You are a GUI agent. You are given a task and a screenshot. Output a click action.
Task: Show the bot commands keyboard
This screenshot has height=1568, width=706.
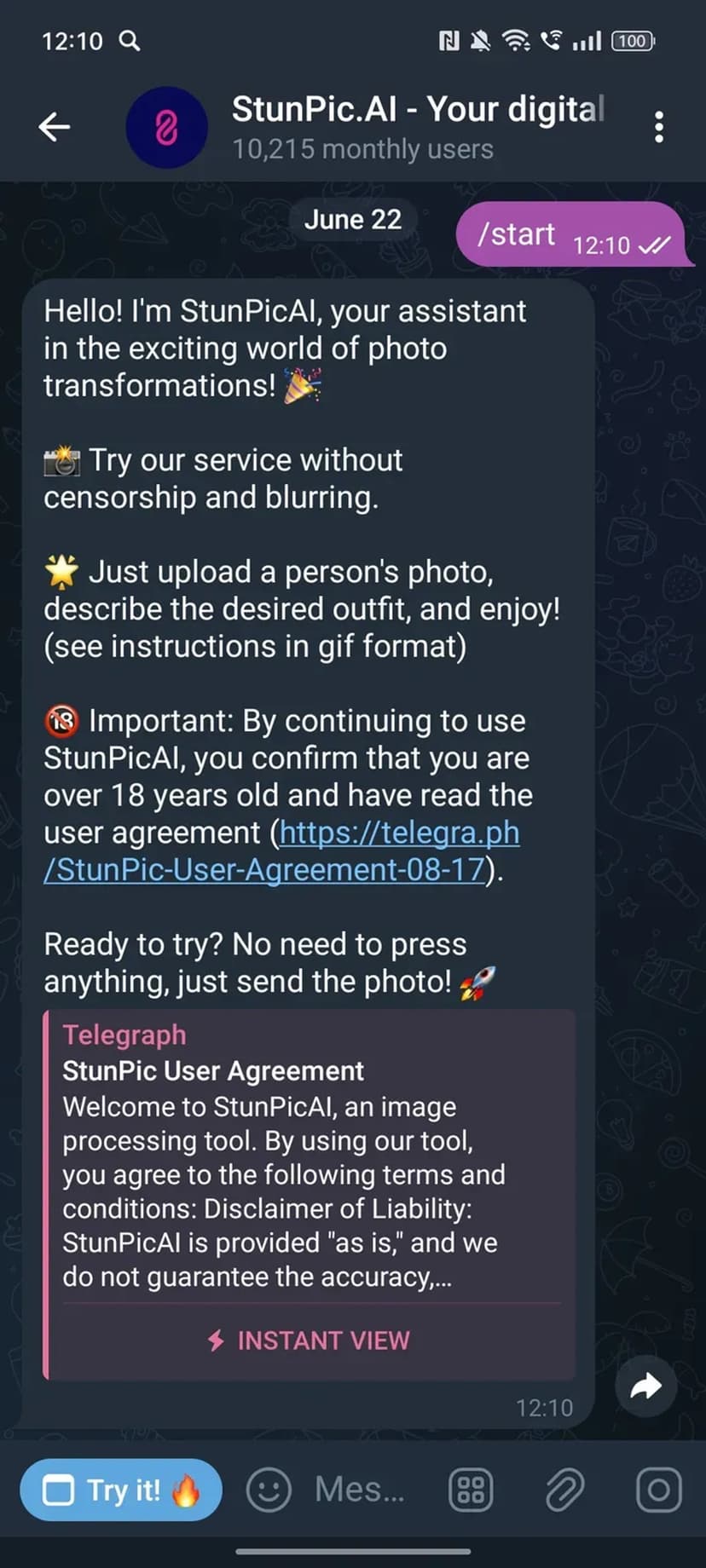471,1490
